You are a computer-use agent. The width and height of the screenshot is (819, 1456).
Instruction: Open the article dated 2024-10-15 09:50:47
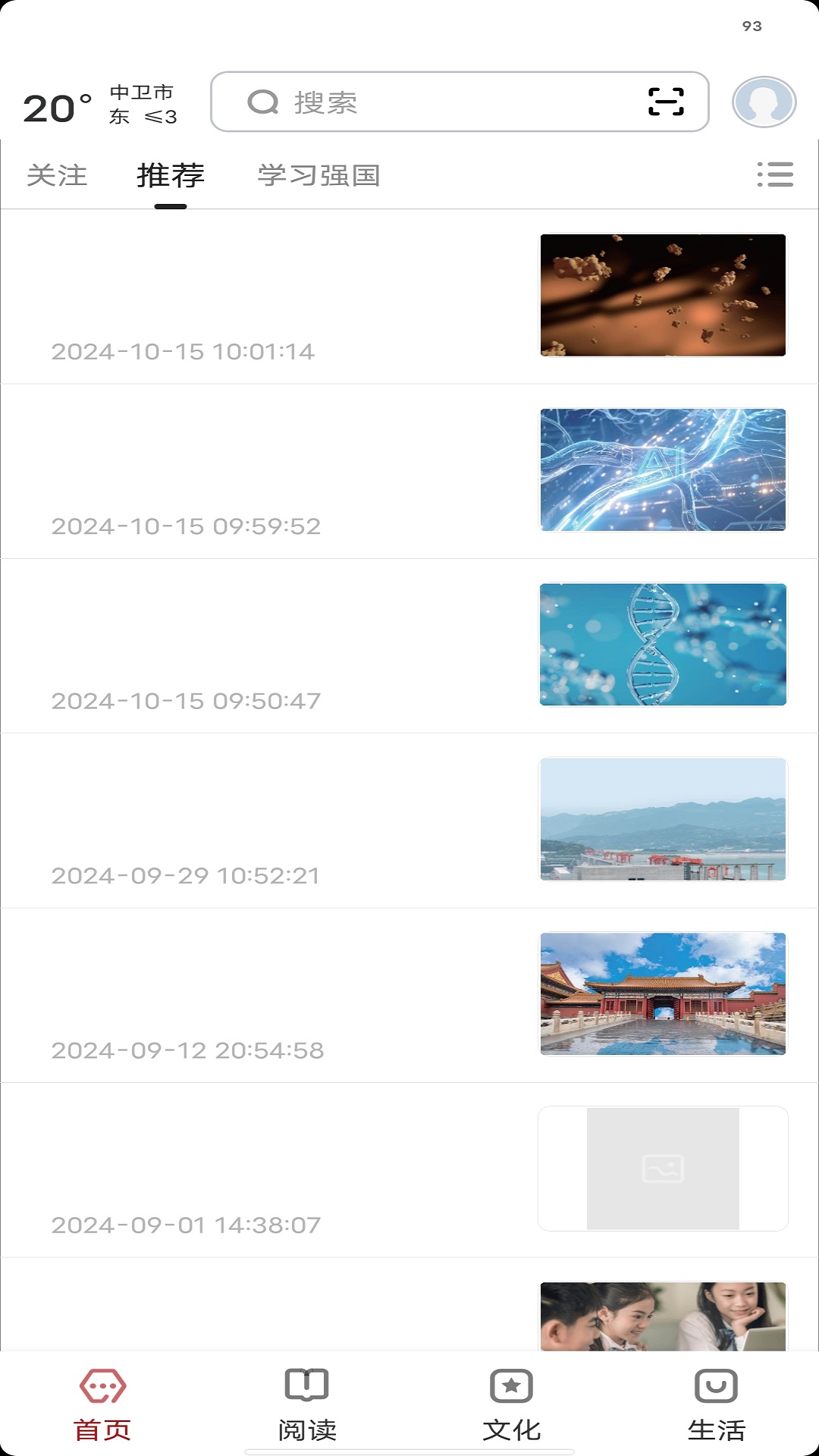coord(409,645)
